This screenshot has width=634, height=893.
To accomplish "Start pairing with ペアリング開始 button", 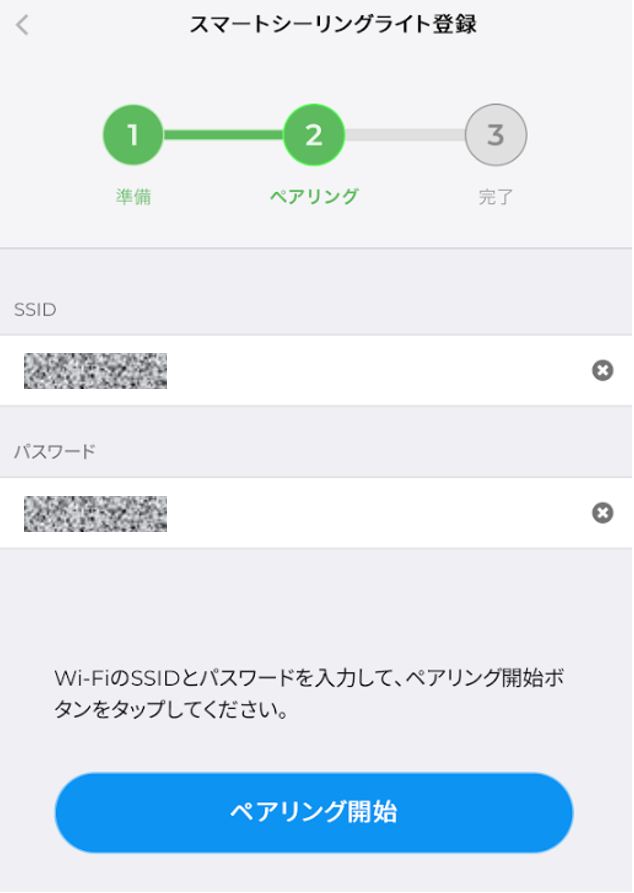I will pyautogui.click(x=314, y=812).
